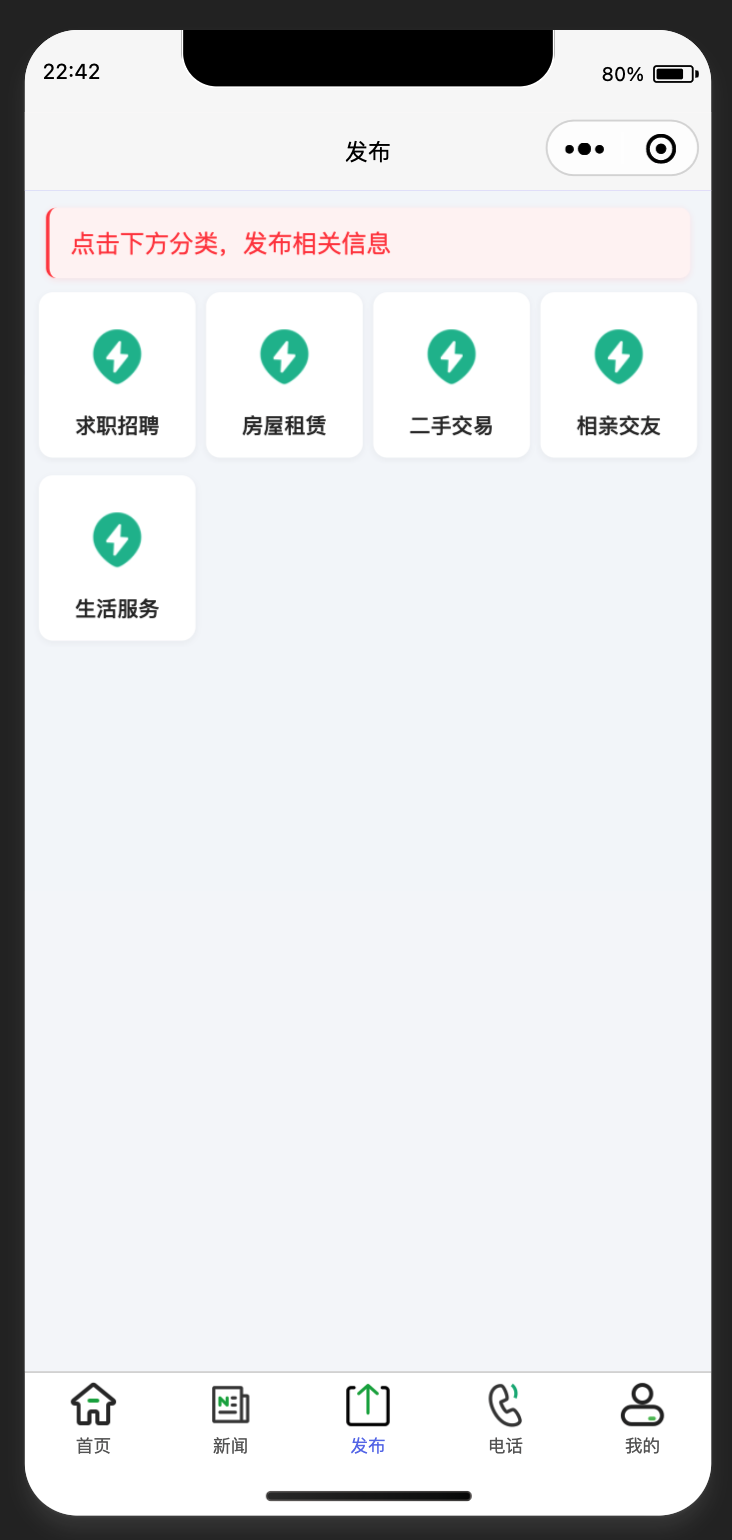Tap the 求职招聘 category card
The height and width of the screenshot is (1540, 732).
[117, 374]
